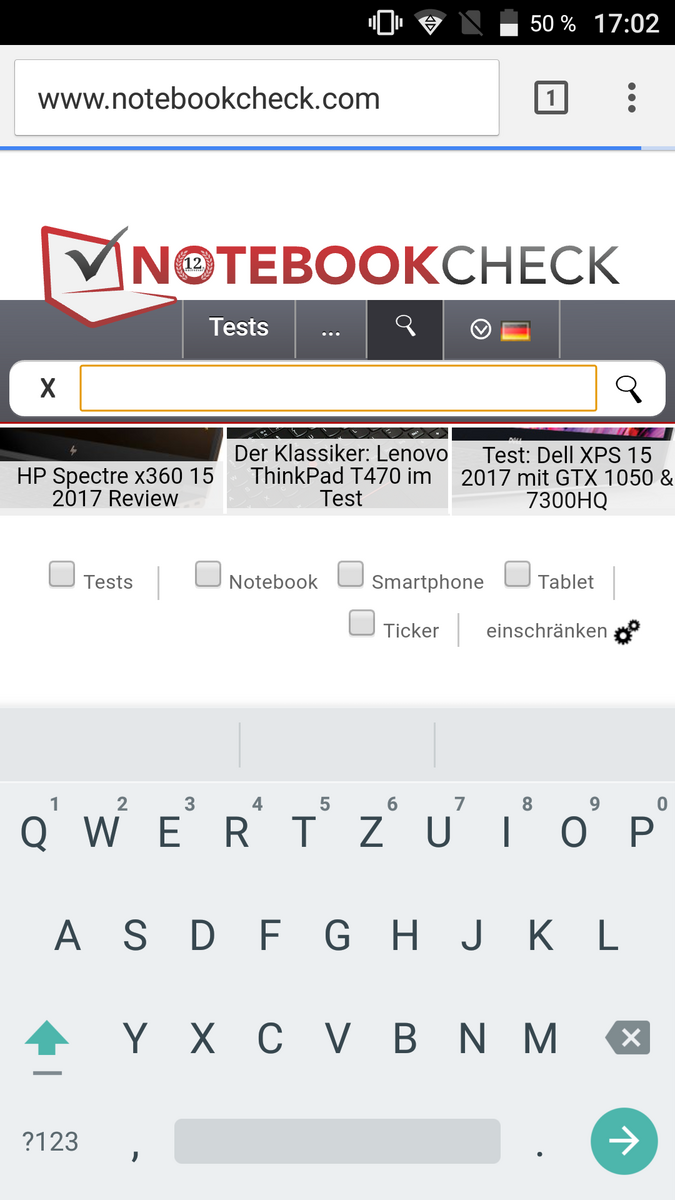The height and width of the screenshot is (1200, 675).
Task: Tick the Ticker checkbox
Action: coord(362,623)
